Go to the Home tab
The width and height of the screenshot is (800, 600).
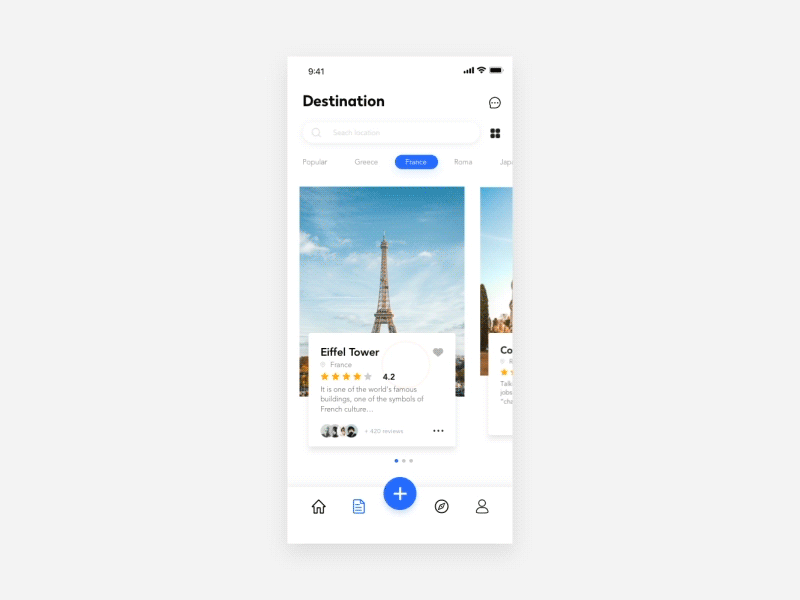[x=318, y=507]
